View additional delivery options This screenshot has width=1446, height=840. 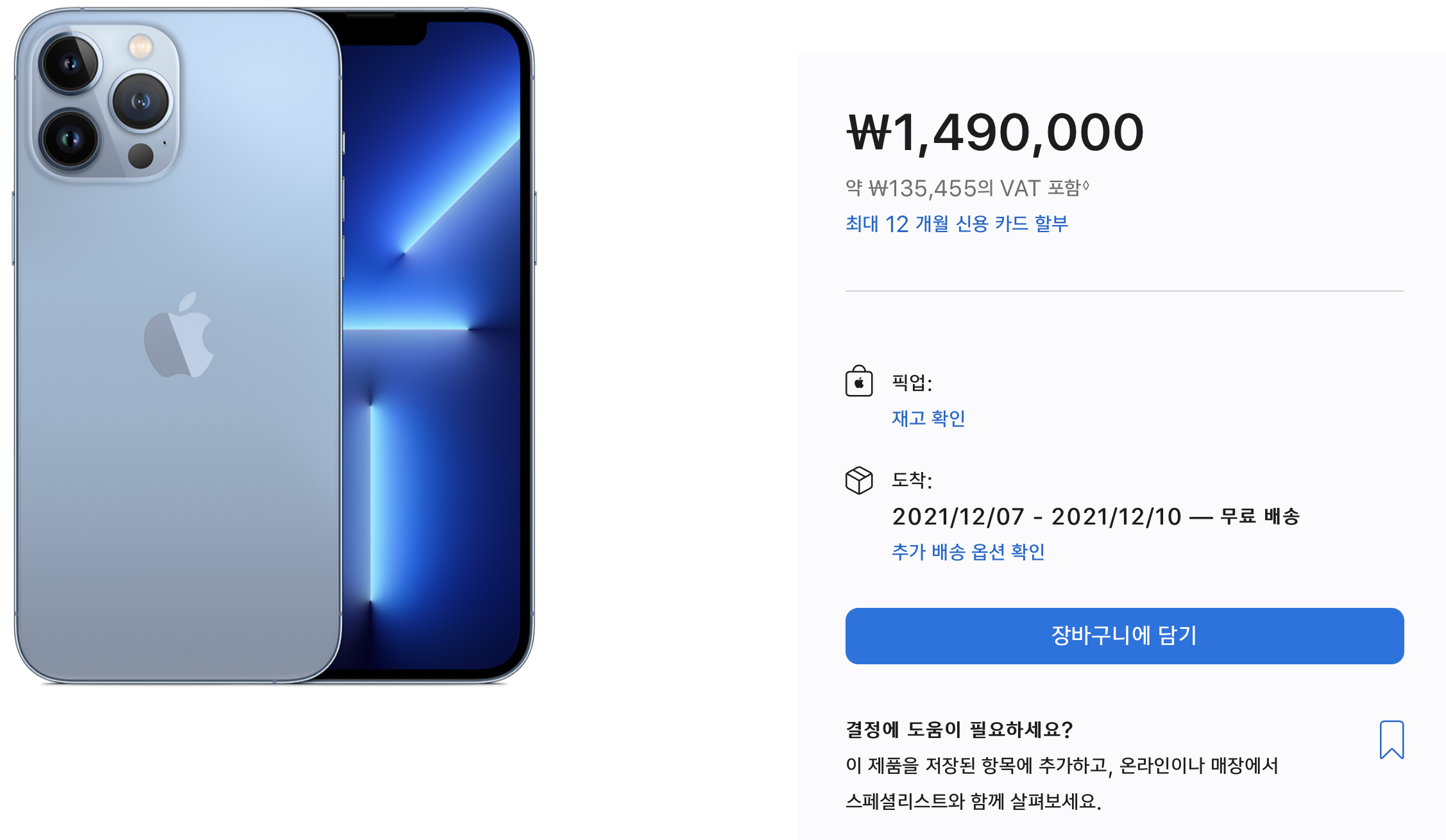click(x=968, y=551)
